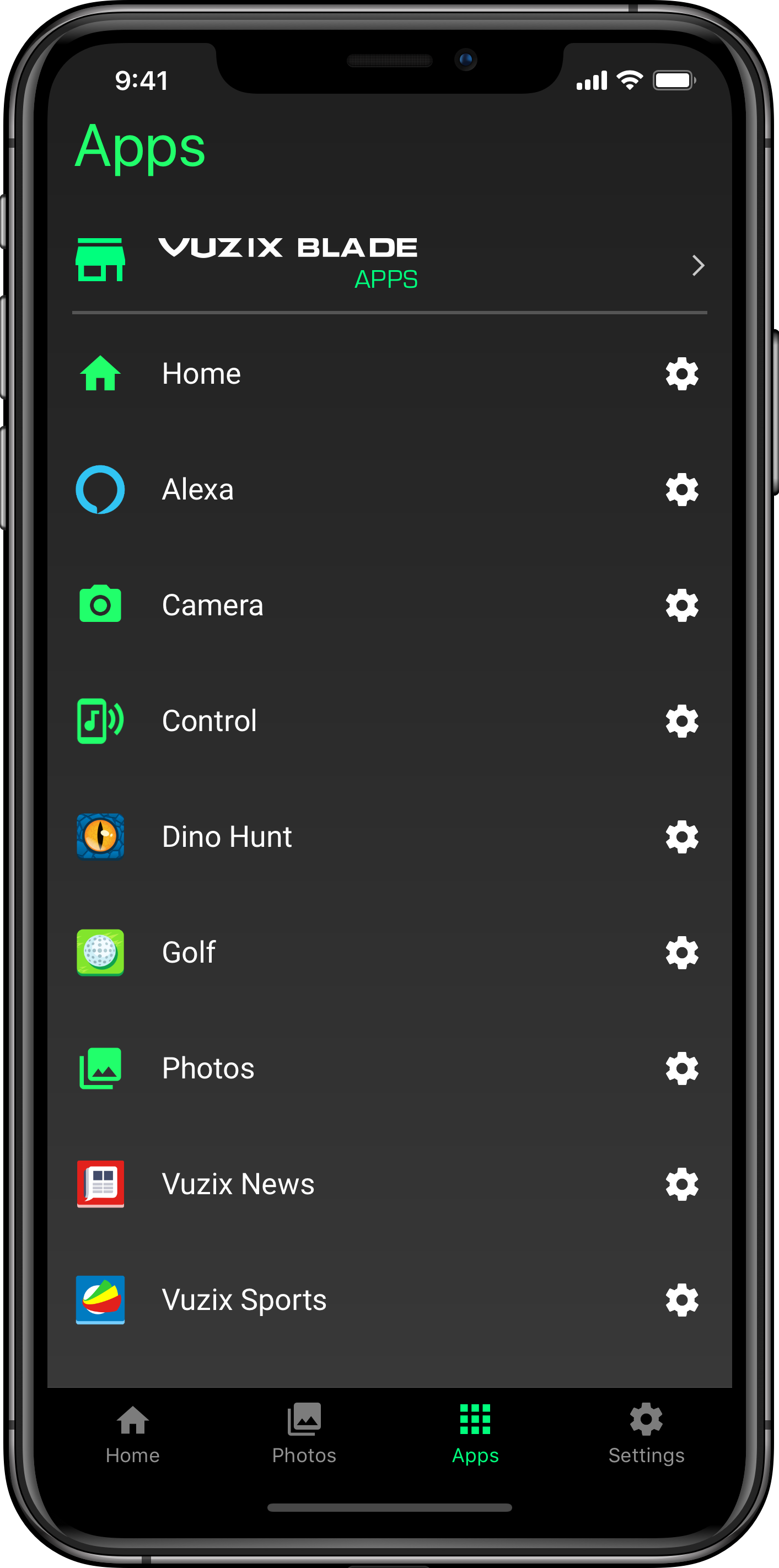
Task: Open settings gear for Photos app
Action: (681, 1068)
